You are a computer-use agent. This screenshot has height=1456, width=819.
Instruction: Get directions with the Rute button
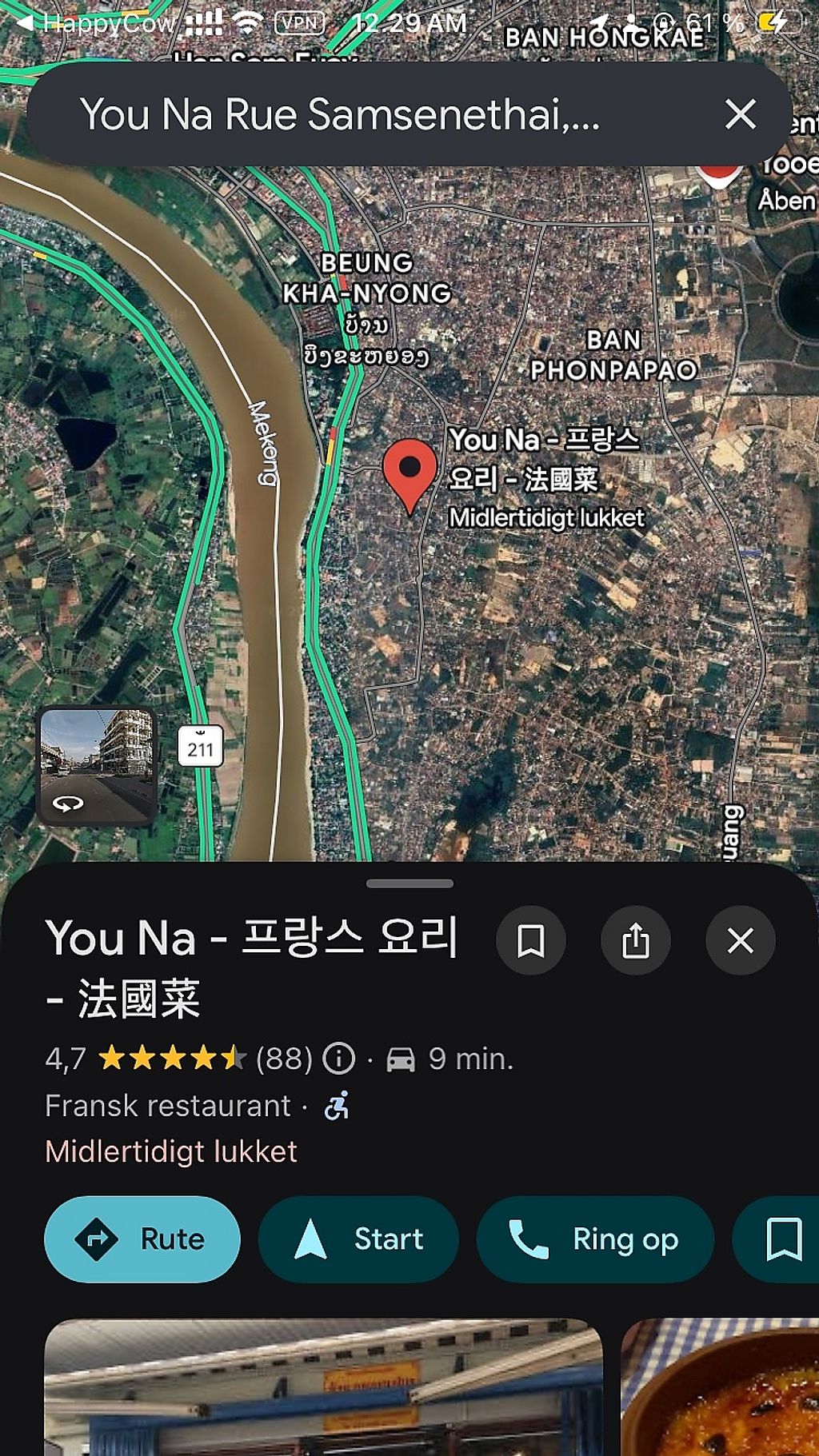click(142, 1239)
